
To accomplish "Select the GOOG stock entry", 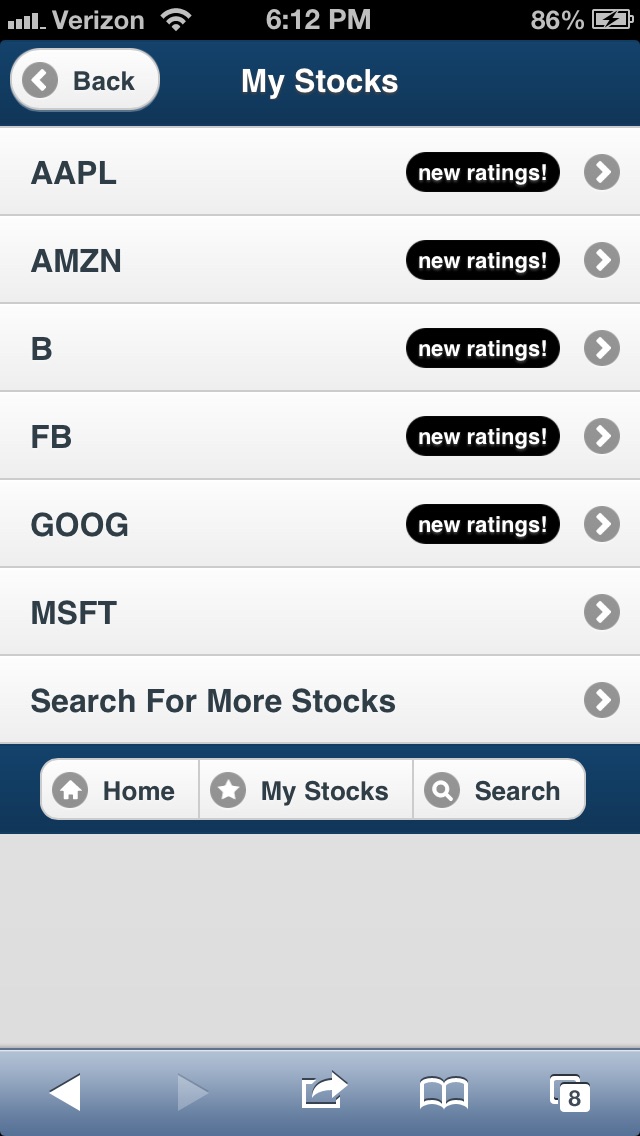I will (x=320, y=524).
